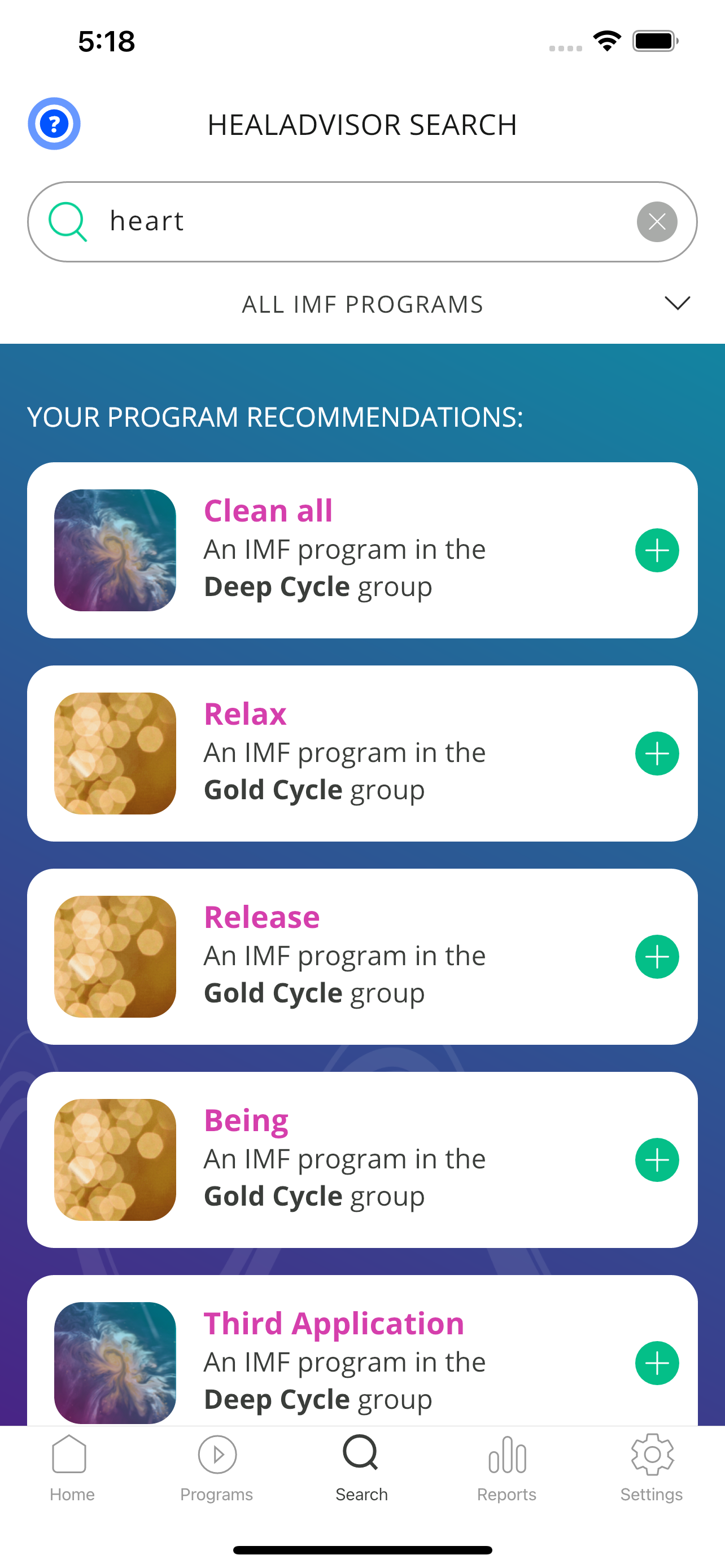
Task: Expand the ALL IMF PROGRAMS dropdown
Action: pos(362,304)
